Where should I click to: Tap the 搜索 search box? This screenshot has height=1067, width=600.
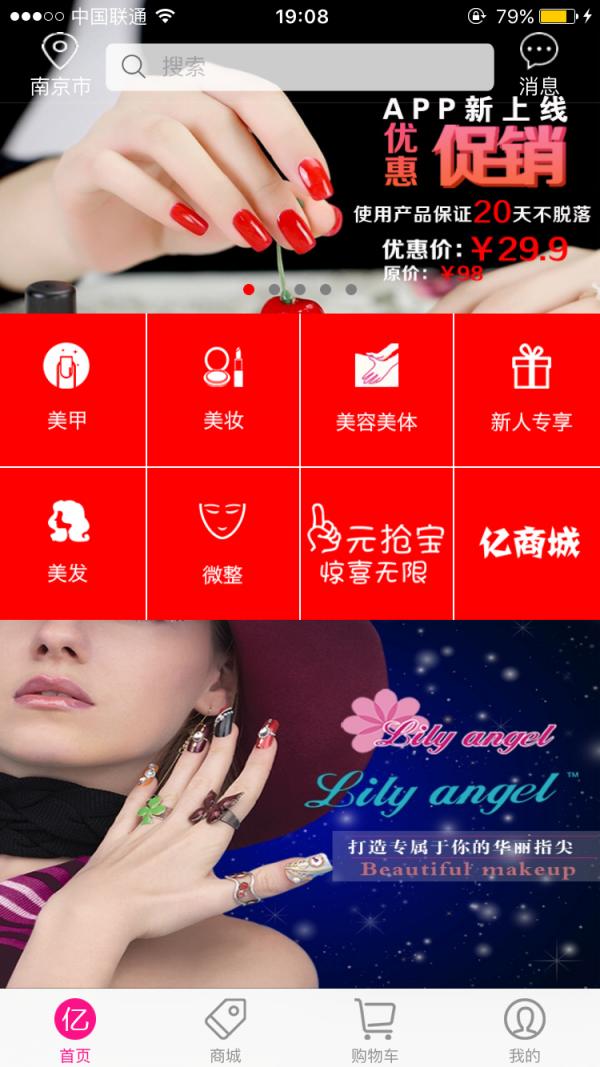(300, 67)
